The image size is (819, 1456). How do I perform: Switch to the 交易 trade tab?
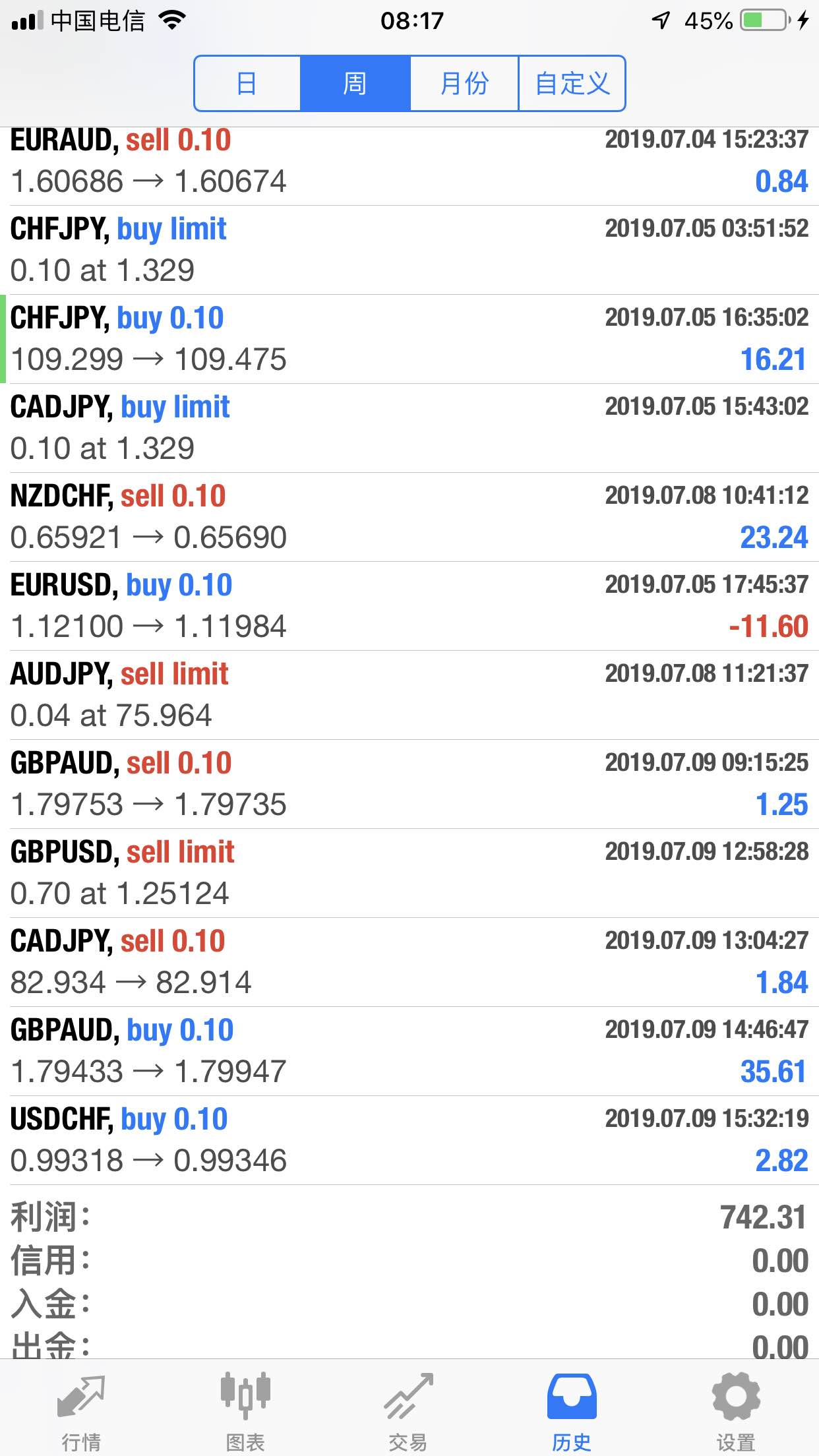point(409,1411)
